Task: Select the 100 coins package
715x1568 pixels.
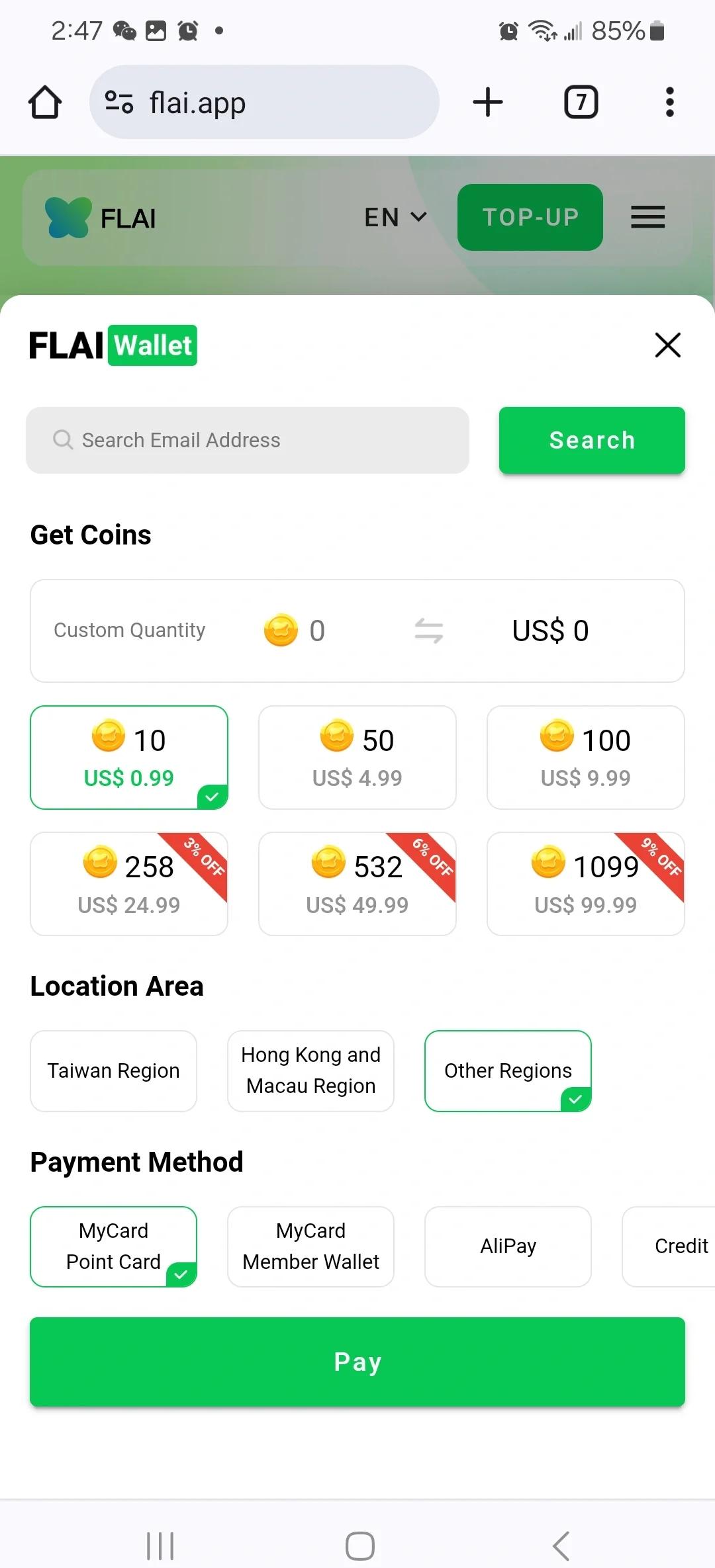Action: pos(585,757)
